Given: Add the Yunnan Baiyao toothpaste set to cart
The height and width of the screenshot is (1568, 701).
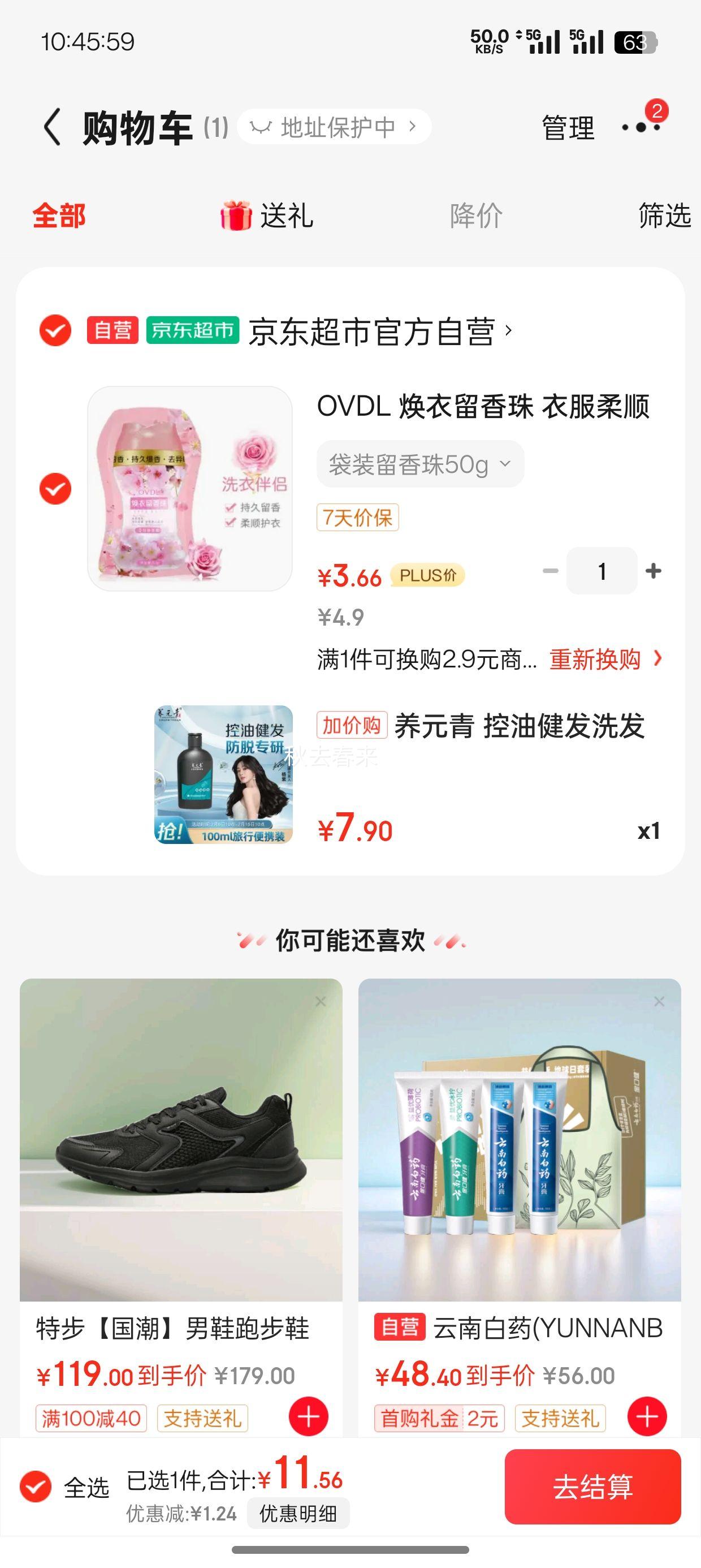Looking at the screenshot, I should point(647,1416).
